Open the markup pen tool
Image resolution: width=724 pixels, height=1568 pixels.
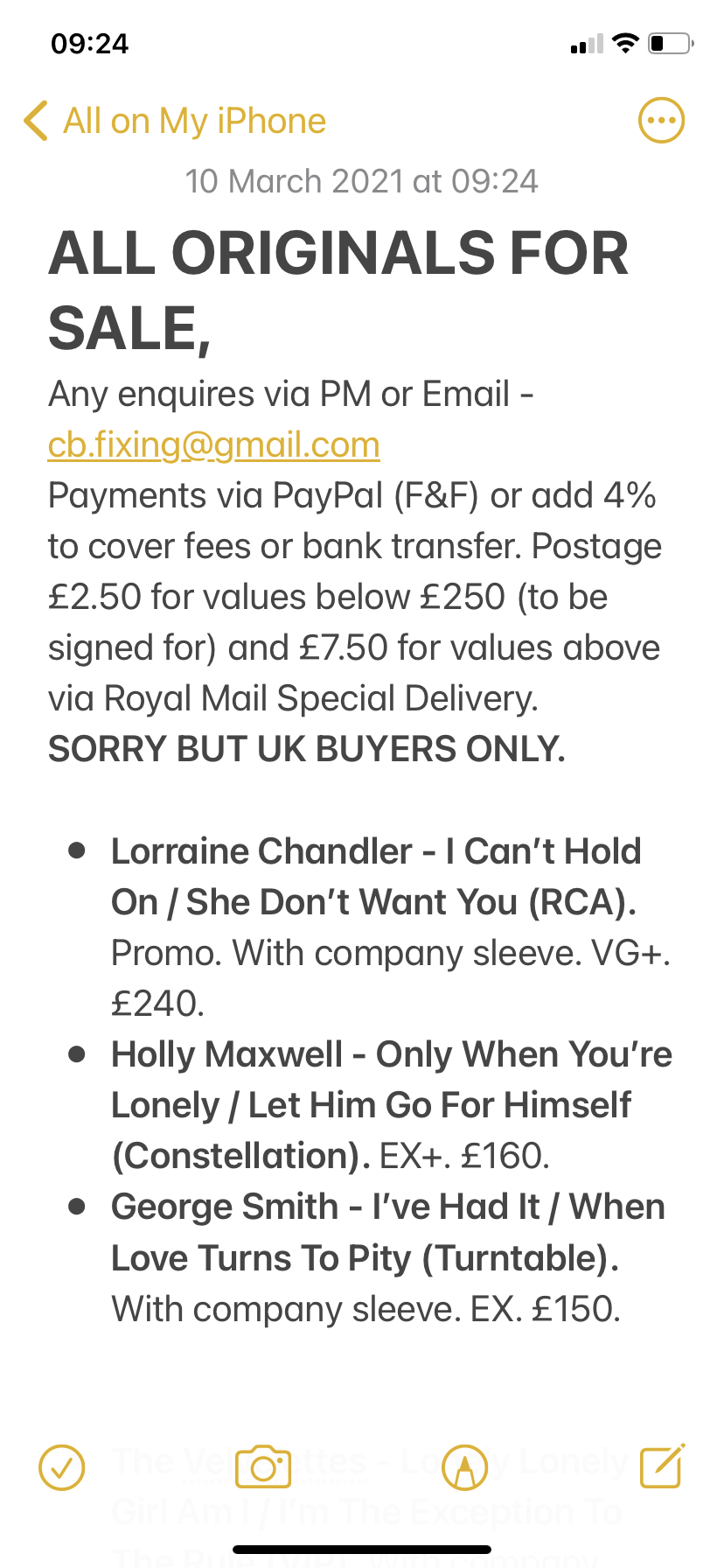(464, 1467)
